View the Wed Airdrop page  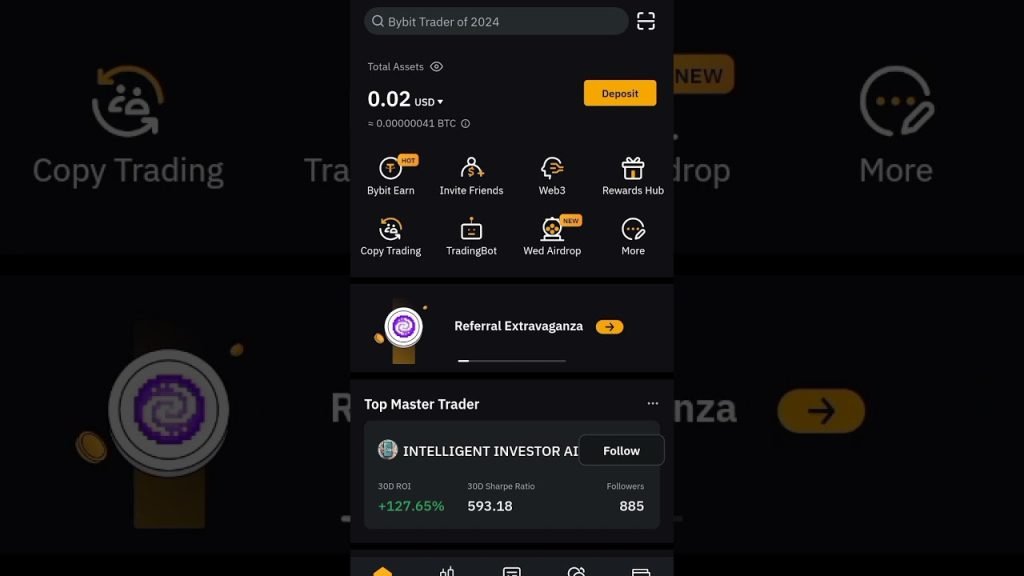coord(552,236)
